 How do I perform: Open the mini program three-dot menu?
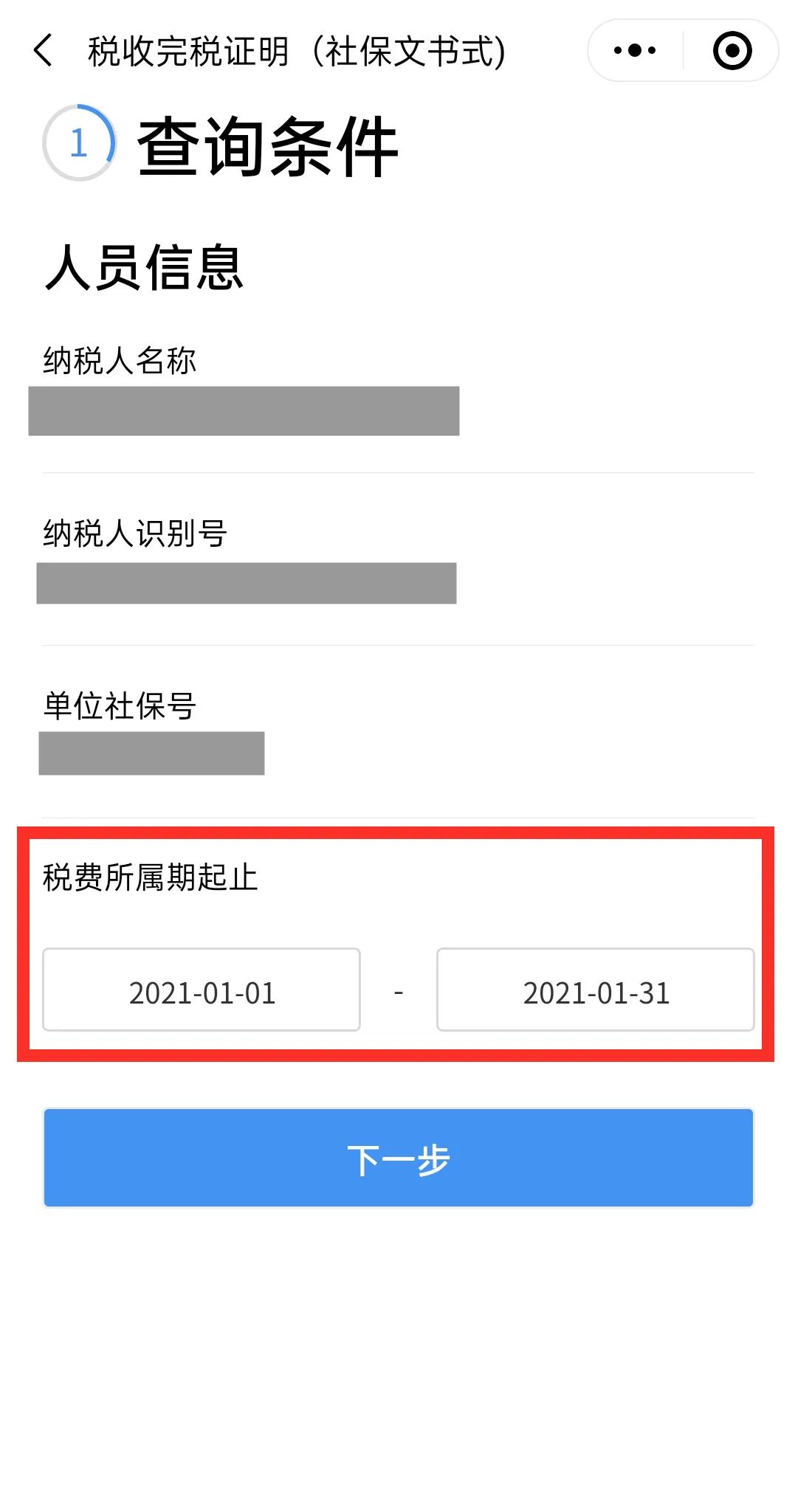[x=635, y=51]
